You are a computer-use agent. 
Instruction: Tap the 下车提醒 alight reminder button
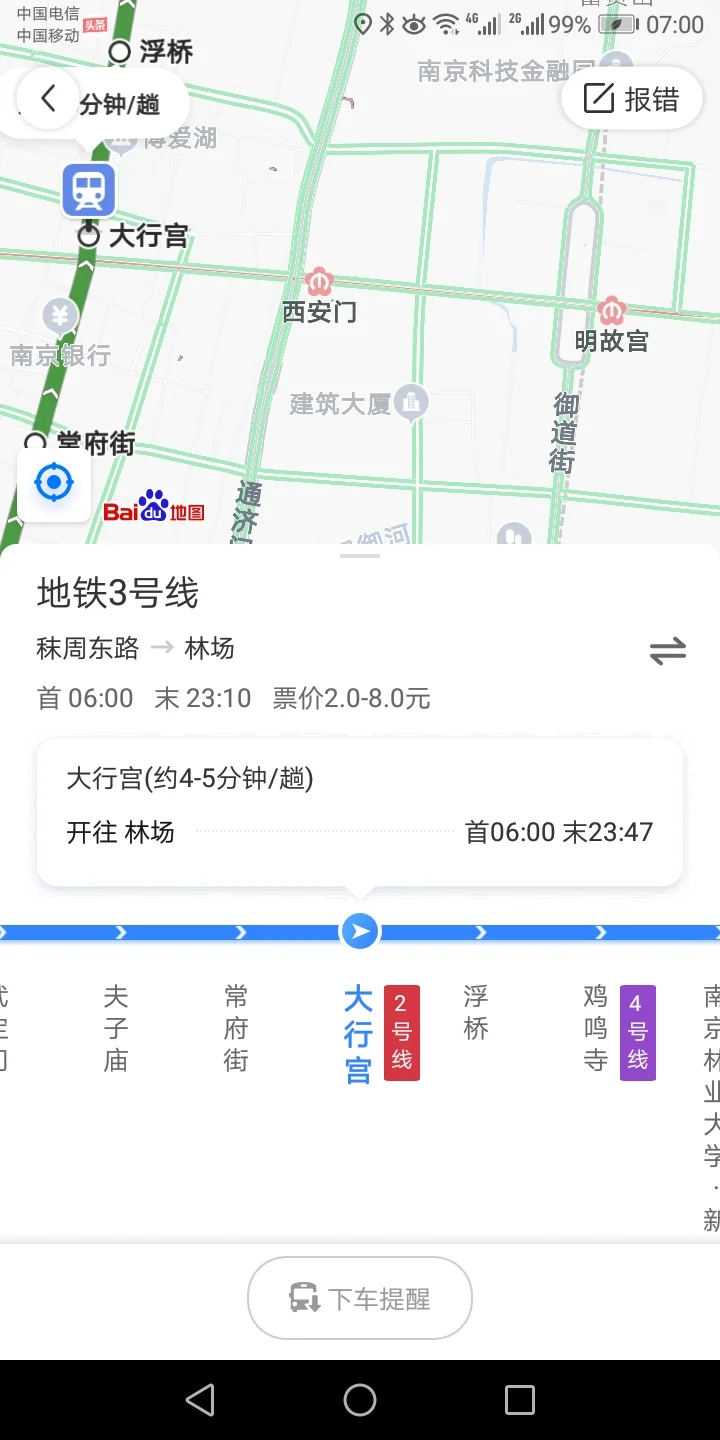[360, 1297]
